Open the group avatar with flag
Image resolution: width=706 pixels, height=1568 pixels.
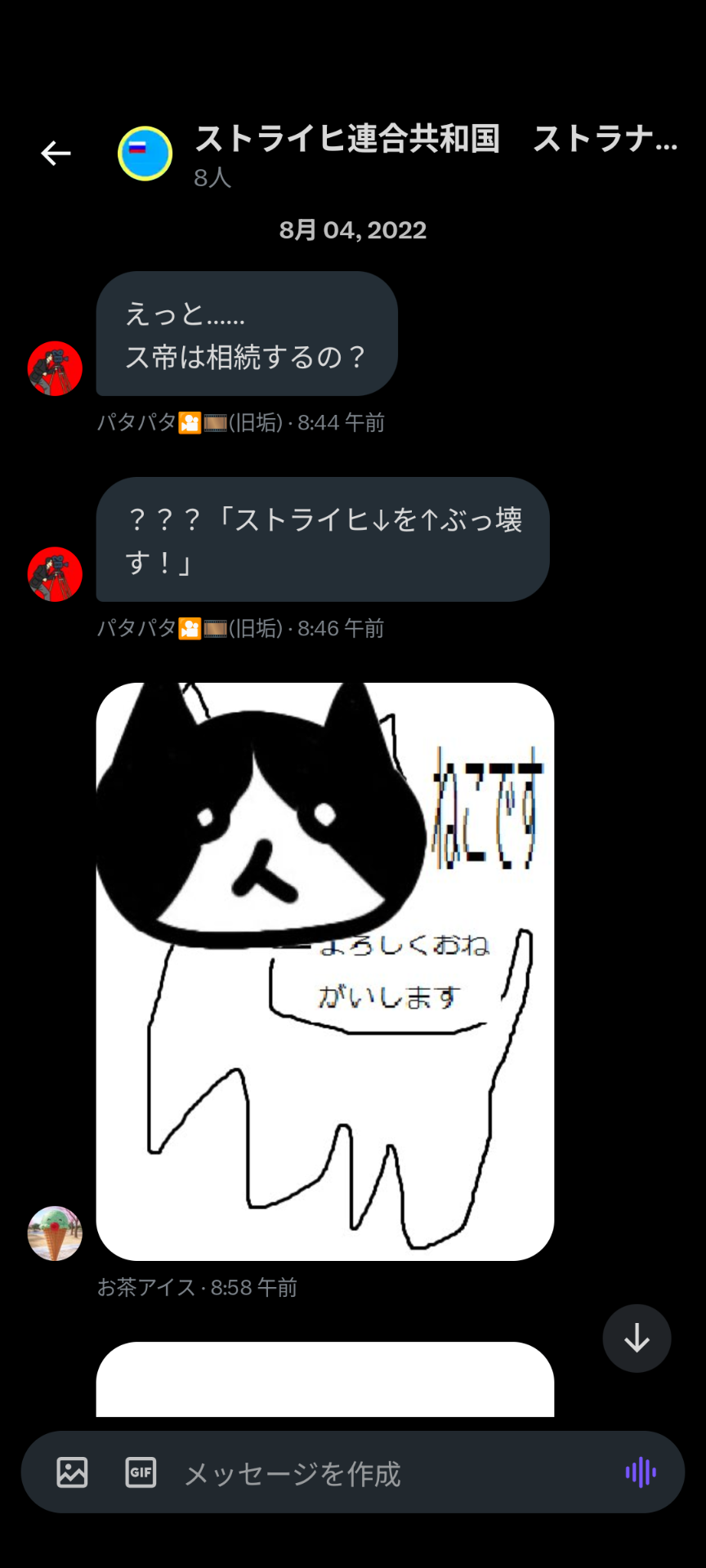coord(145,154)
